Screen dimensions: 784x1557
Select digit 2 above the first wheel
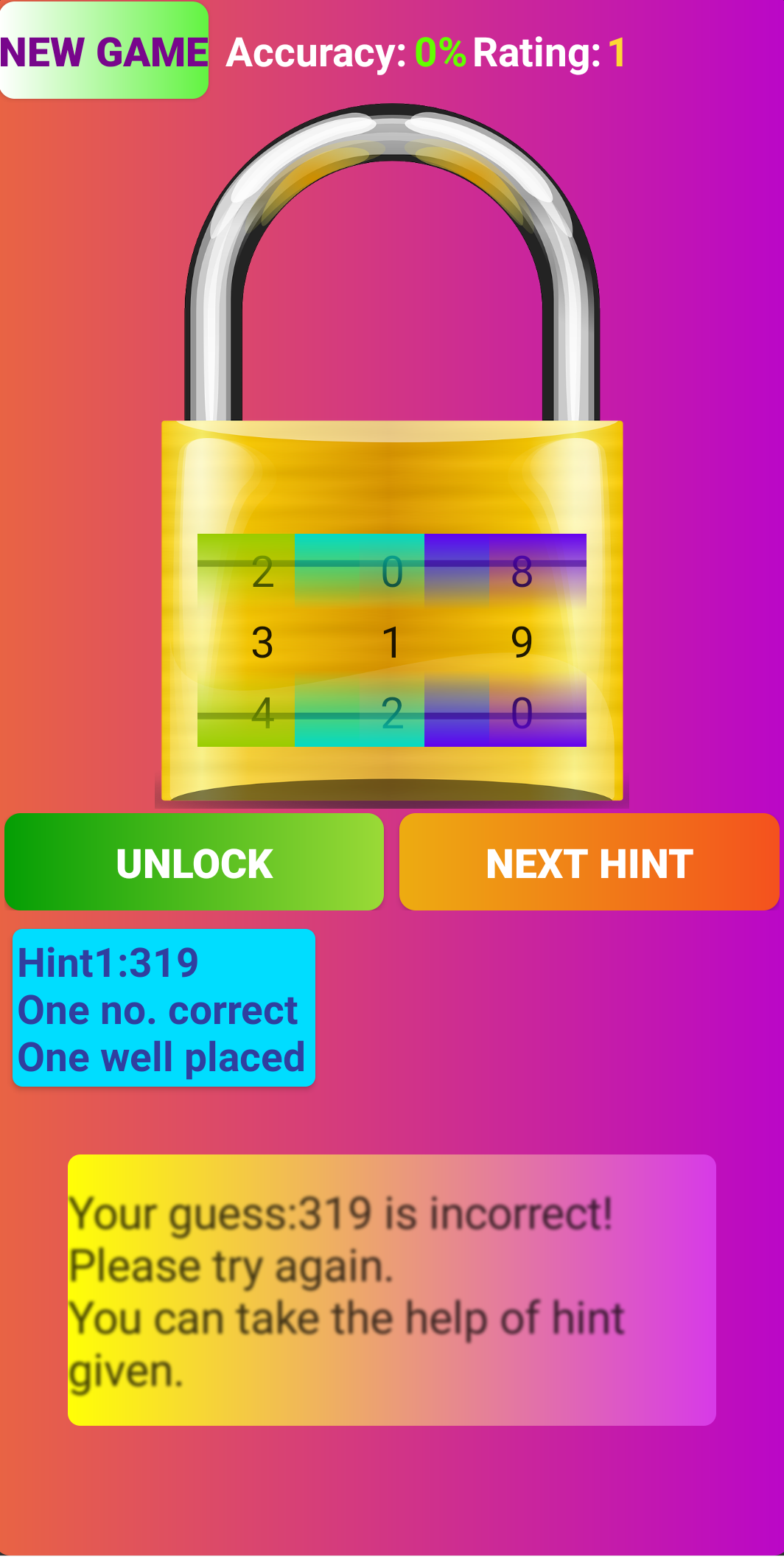point(262,571)
